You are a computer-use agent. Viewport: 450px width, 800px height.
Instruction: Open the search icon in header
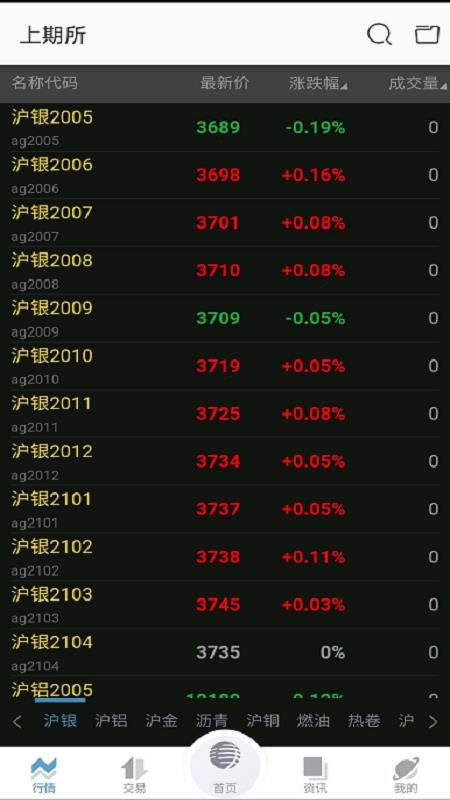pyautogui.click(x=379, y=35)
